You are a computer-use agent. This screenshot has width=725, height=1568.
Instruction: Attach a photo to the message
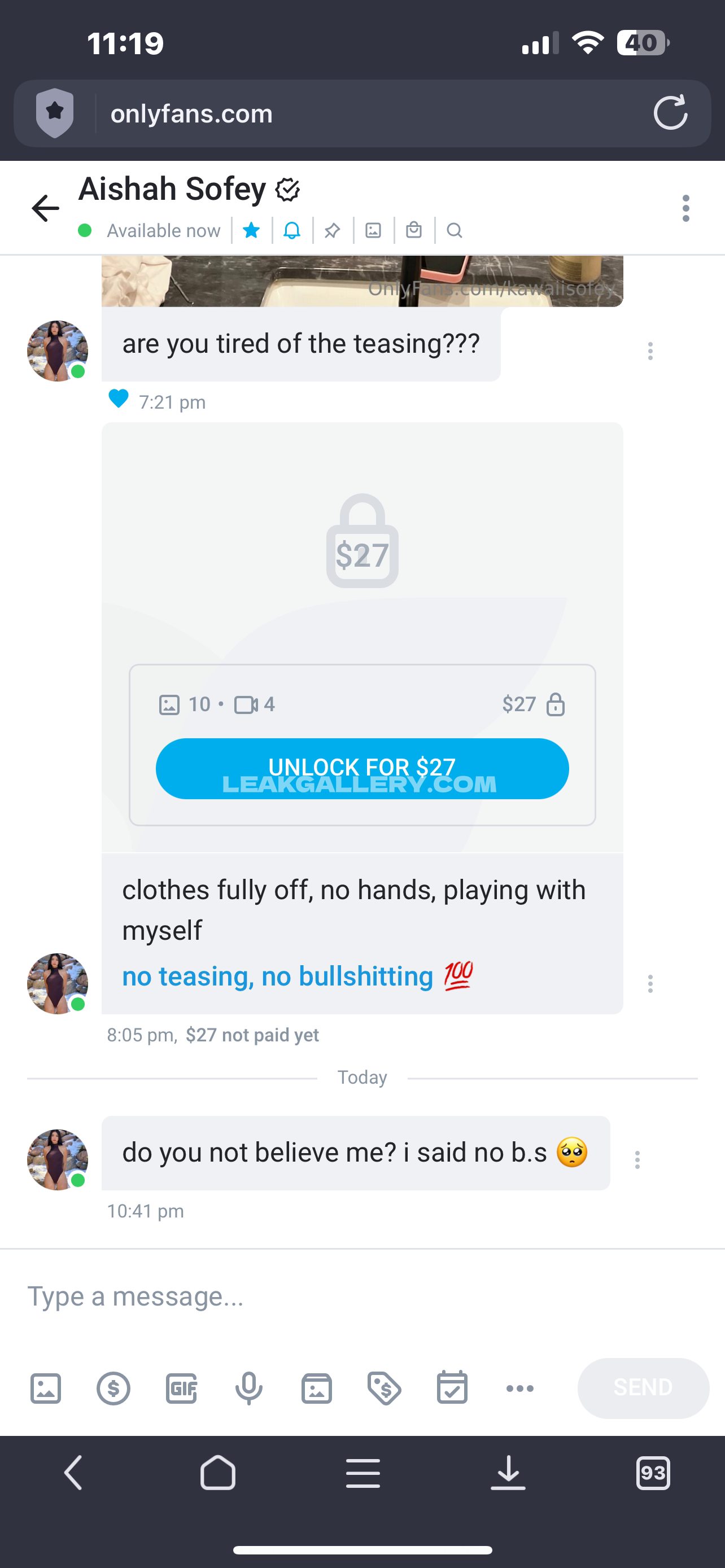coord(46,1389)
